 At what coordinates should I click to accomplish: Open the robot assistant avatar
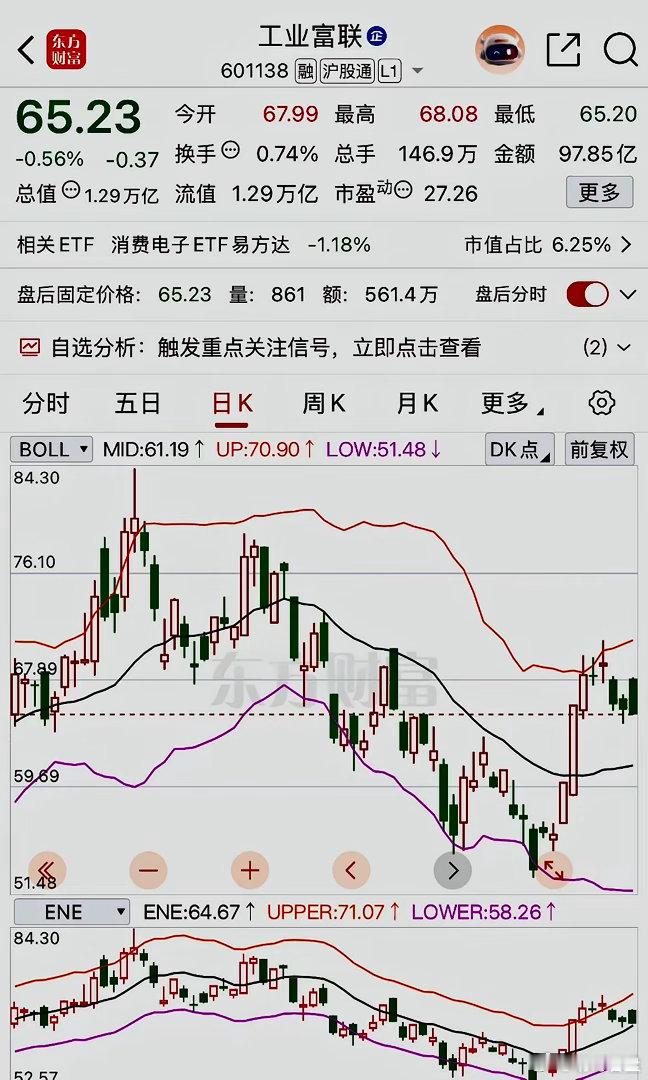(x=501, y=50)
